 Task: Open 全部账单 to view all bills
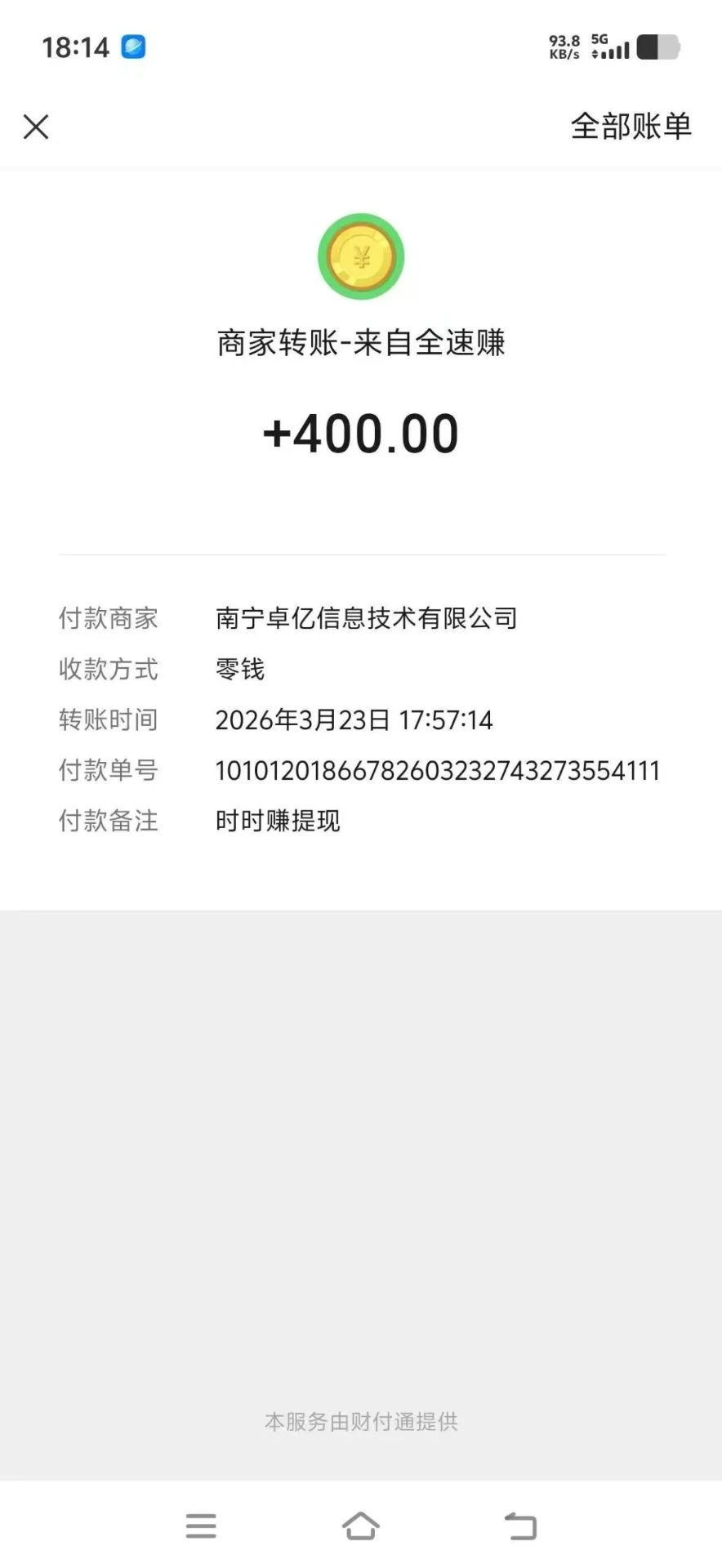[x=631, y=127]
